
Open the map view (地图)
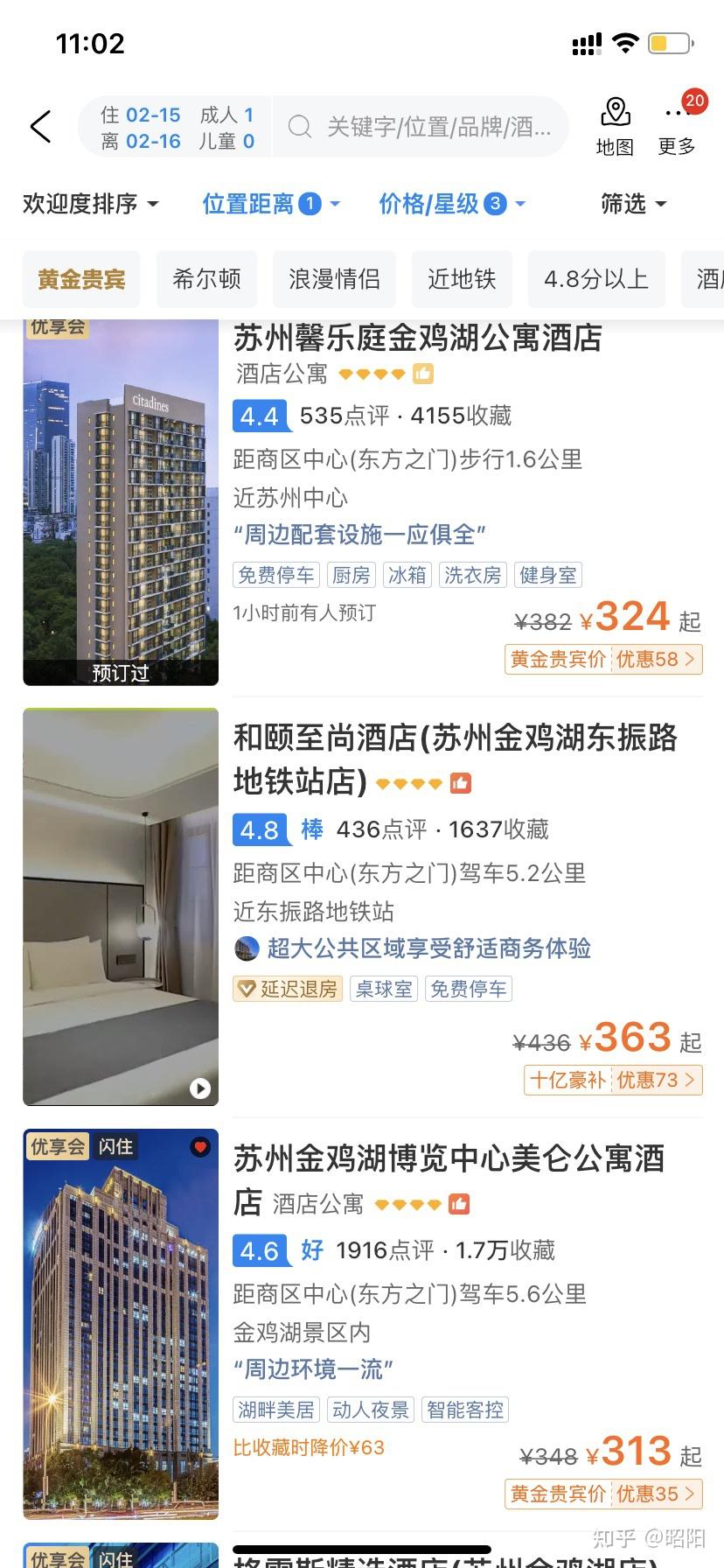point(615,128)
